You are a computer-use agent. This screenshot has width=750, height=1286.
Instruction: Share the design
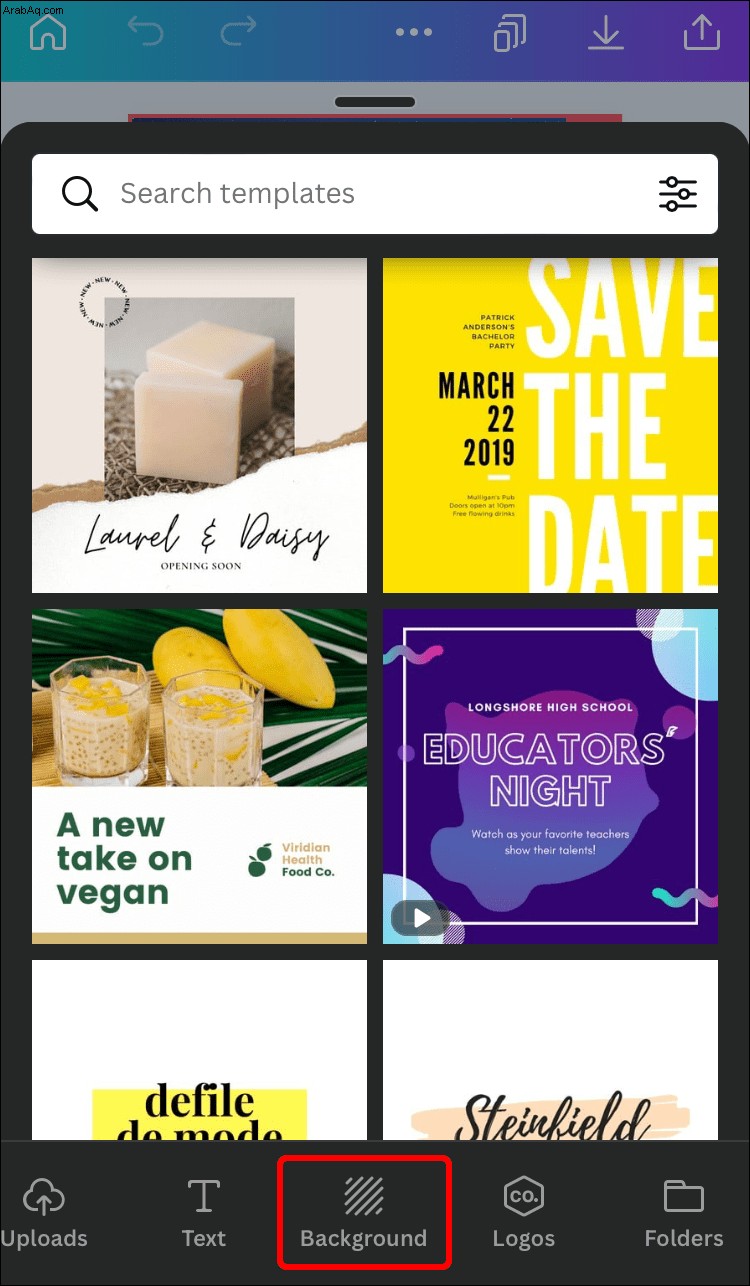[701, 32]
